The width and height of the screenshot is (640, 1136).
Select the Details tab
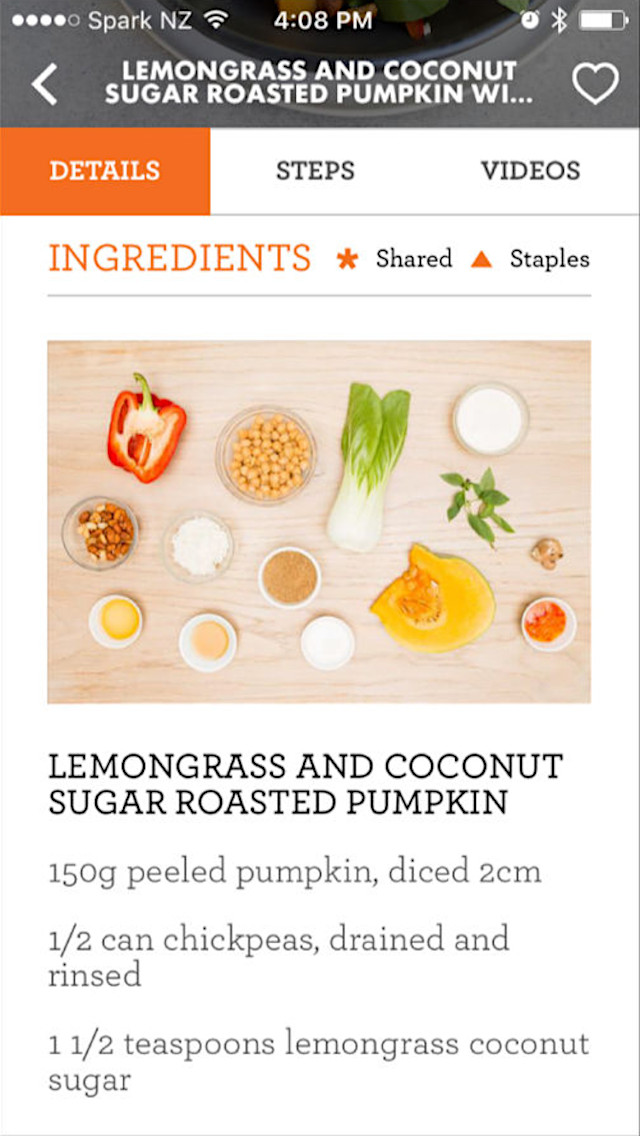tap(105, 171)
